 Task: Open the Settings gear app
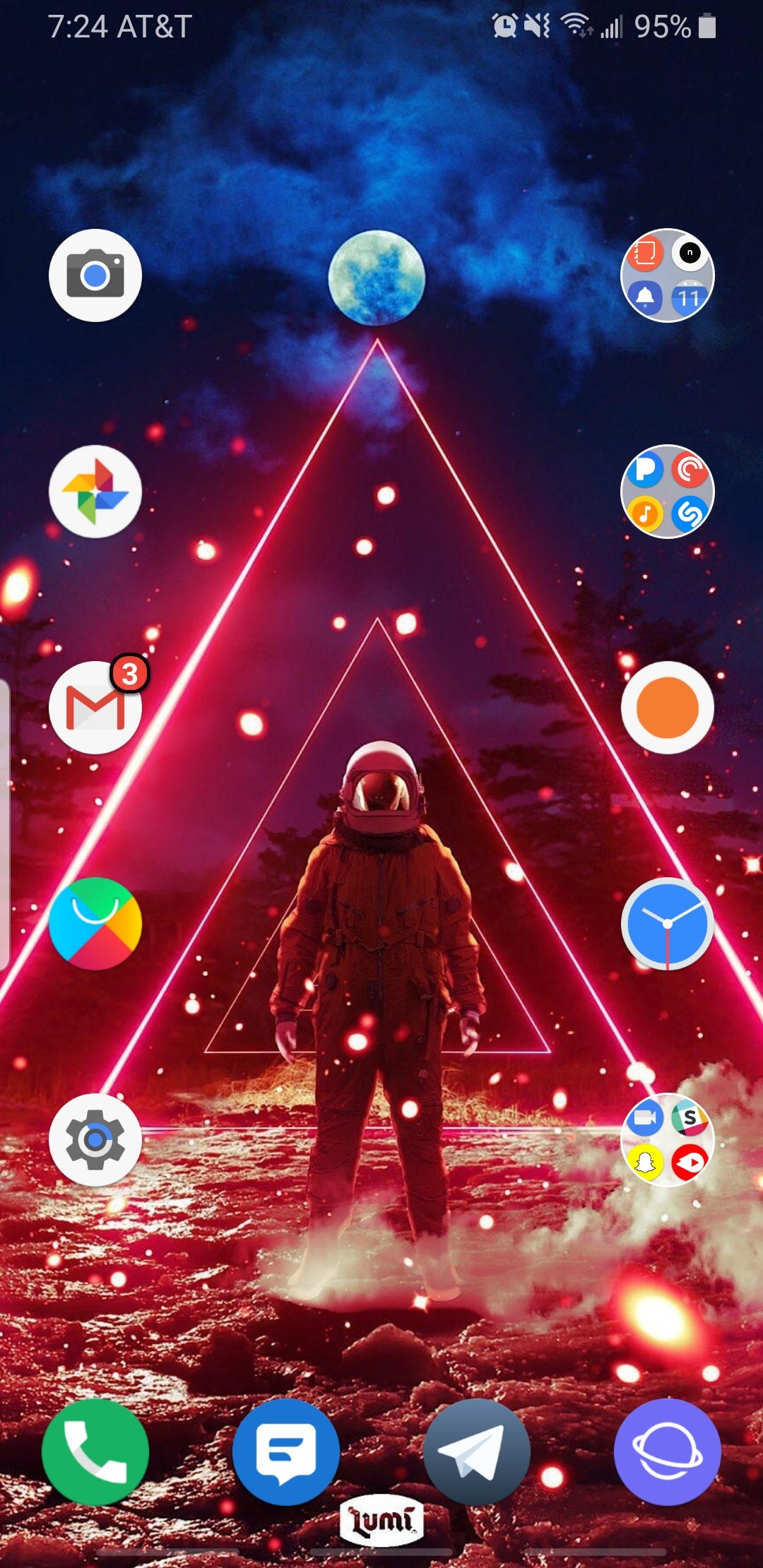[95, 1140]
